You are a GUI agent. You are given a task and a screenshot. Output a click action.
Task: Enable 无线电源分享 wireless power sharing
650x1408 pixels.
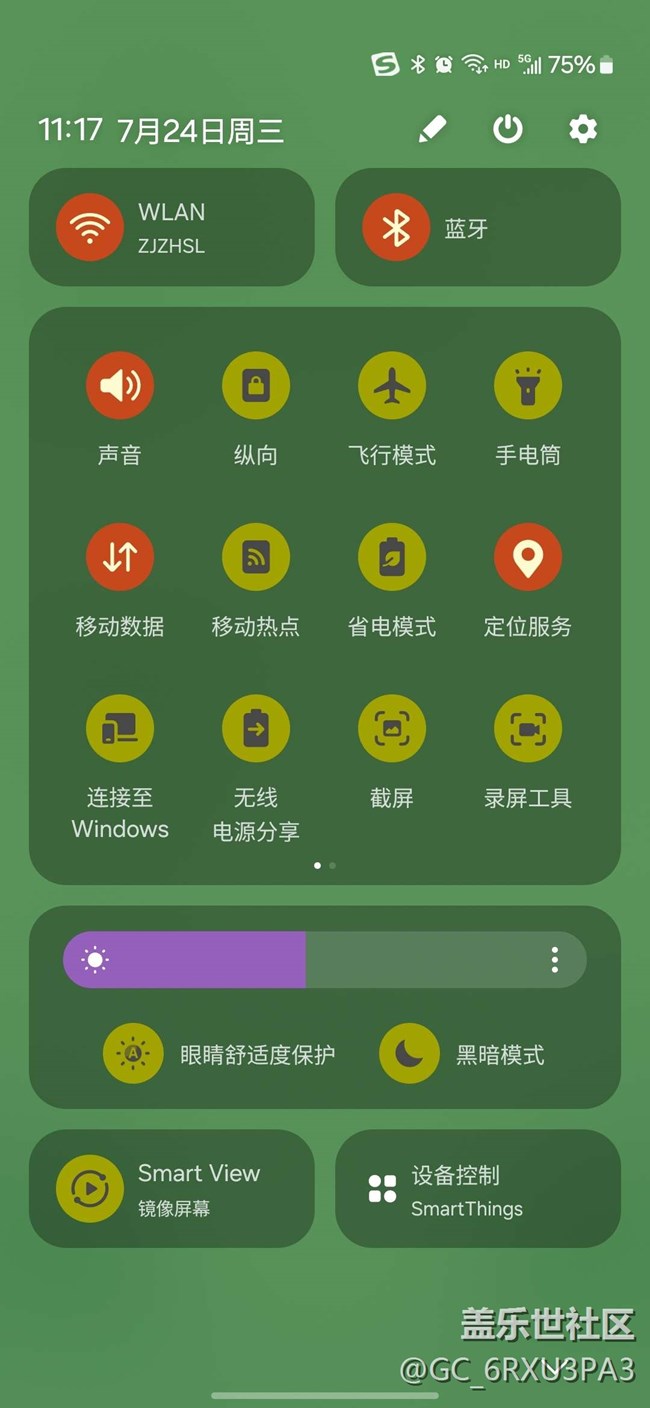(x=256, y=728)
